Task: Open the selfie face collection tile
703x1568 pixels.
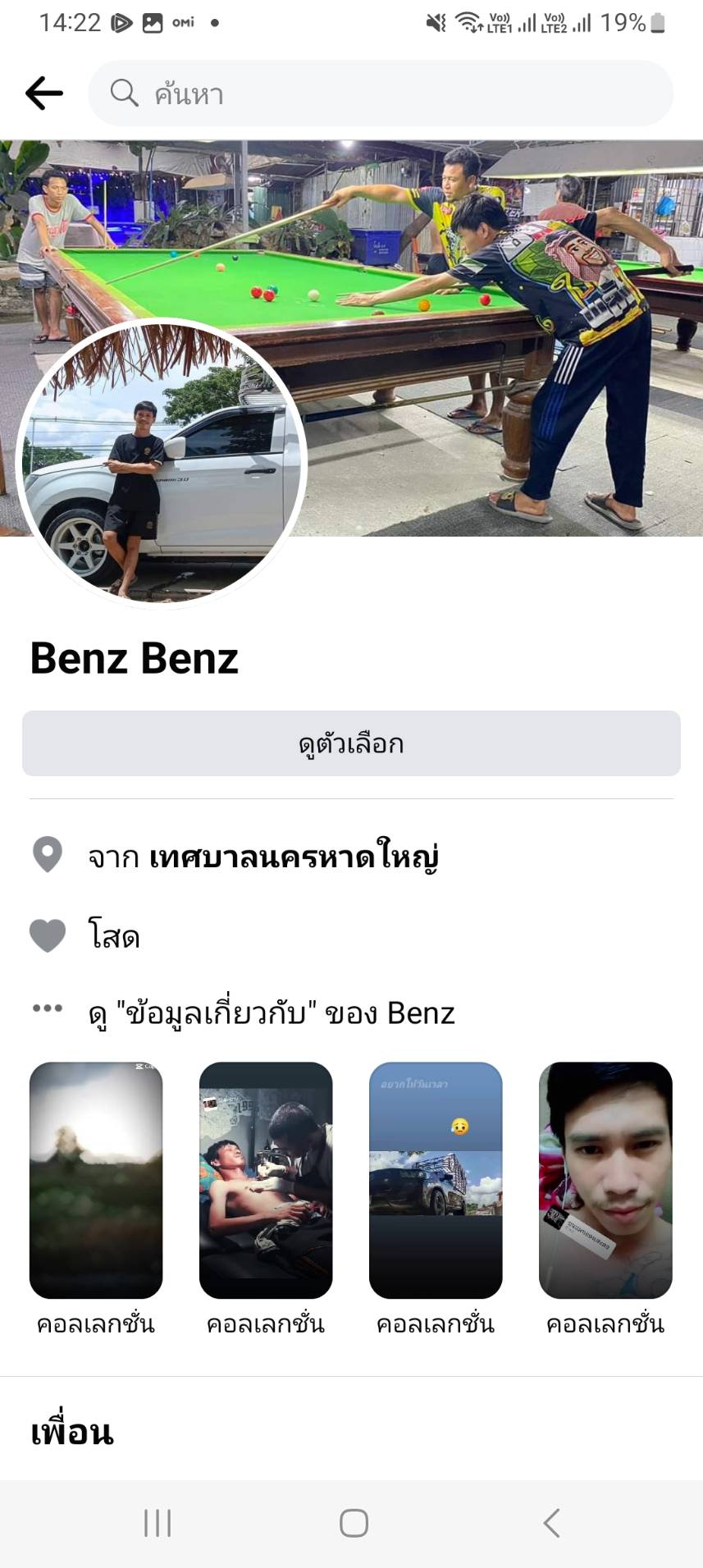Action: pyautogui.click(x=605, y=1180)
